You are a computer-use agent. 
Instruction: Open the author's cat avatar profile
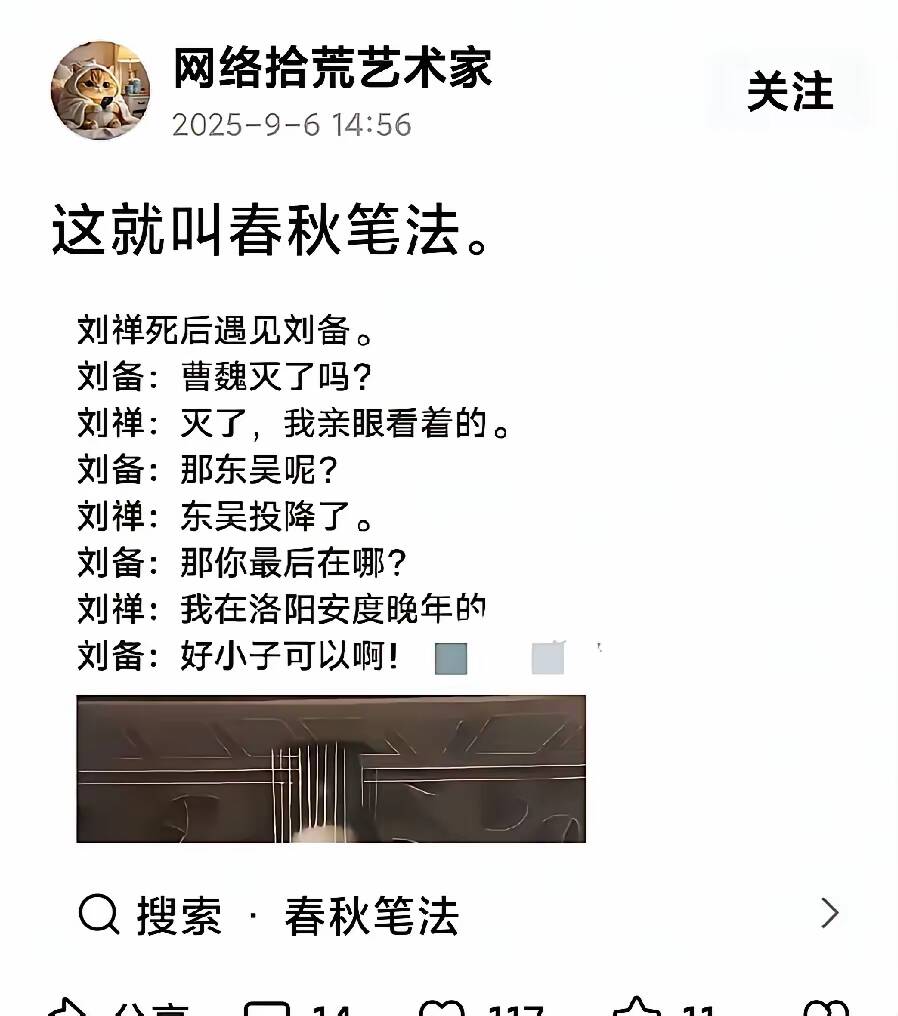(x=100, y=91)
